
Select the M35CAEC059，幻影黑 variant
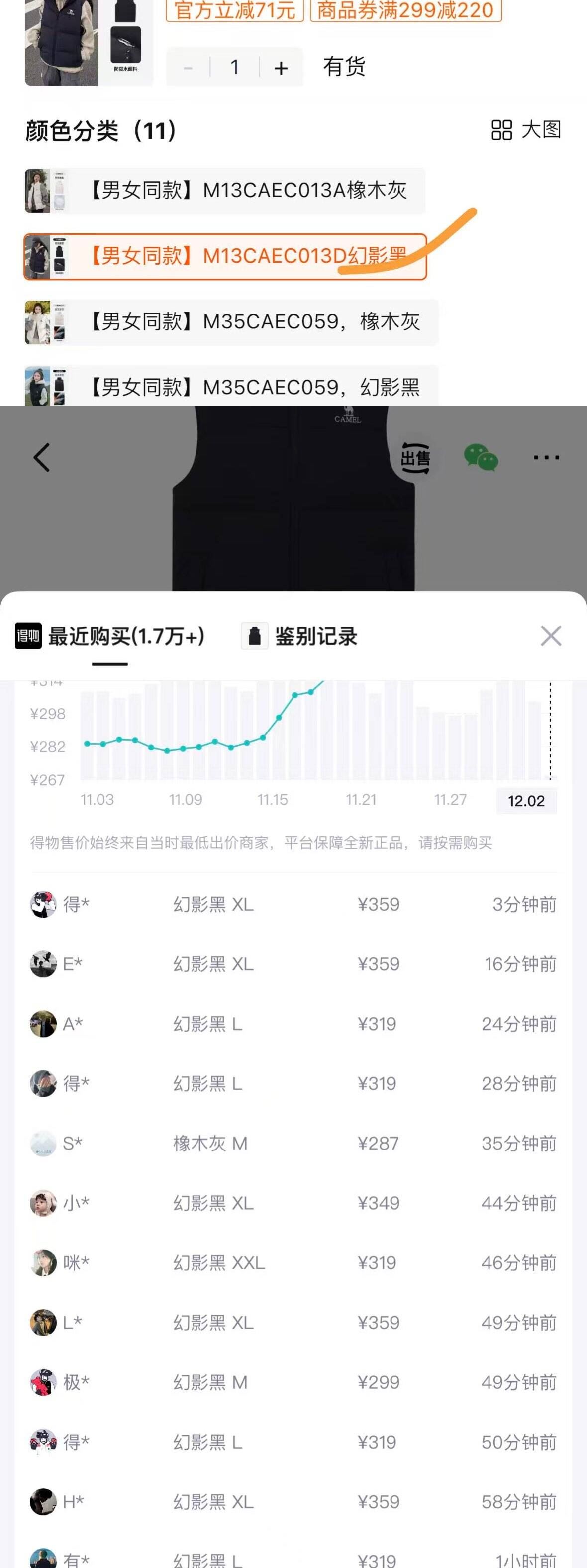230,387
